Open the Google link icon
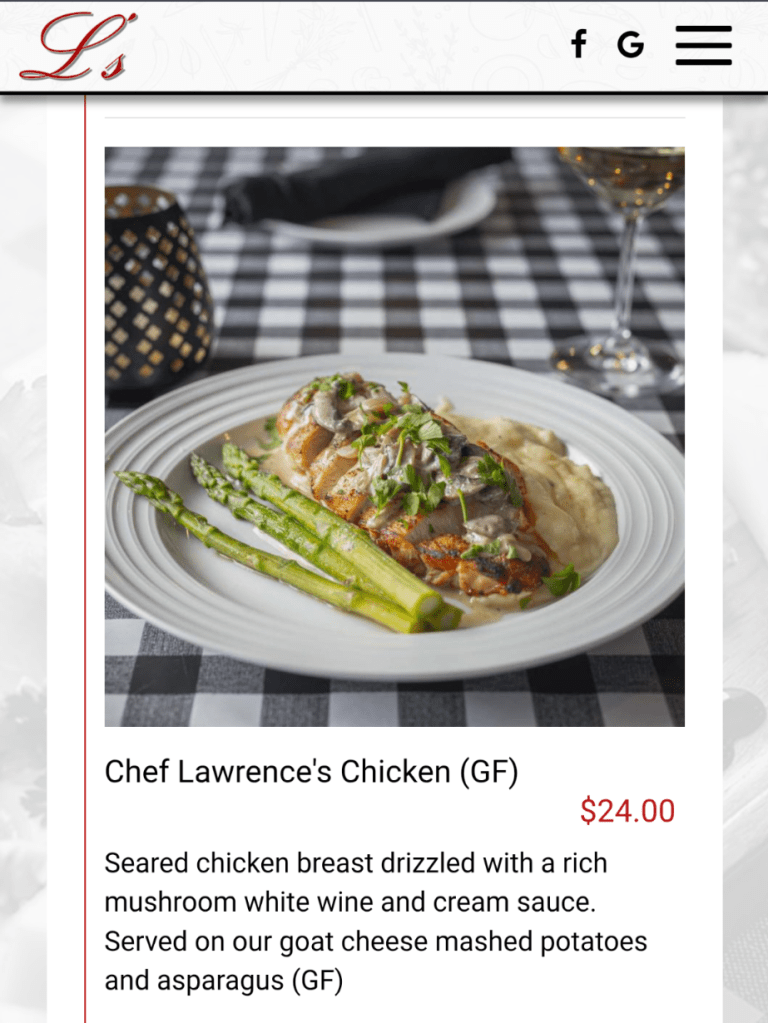 pos(630,45)
